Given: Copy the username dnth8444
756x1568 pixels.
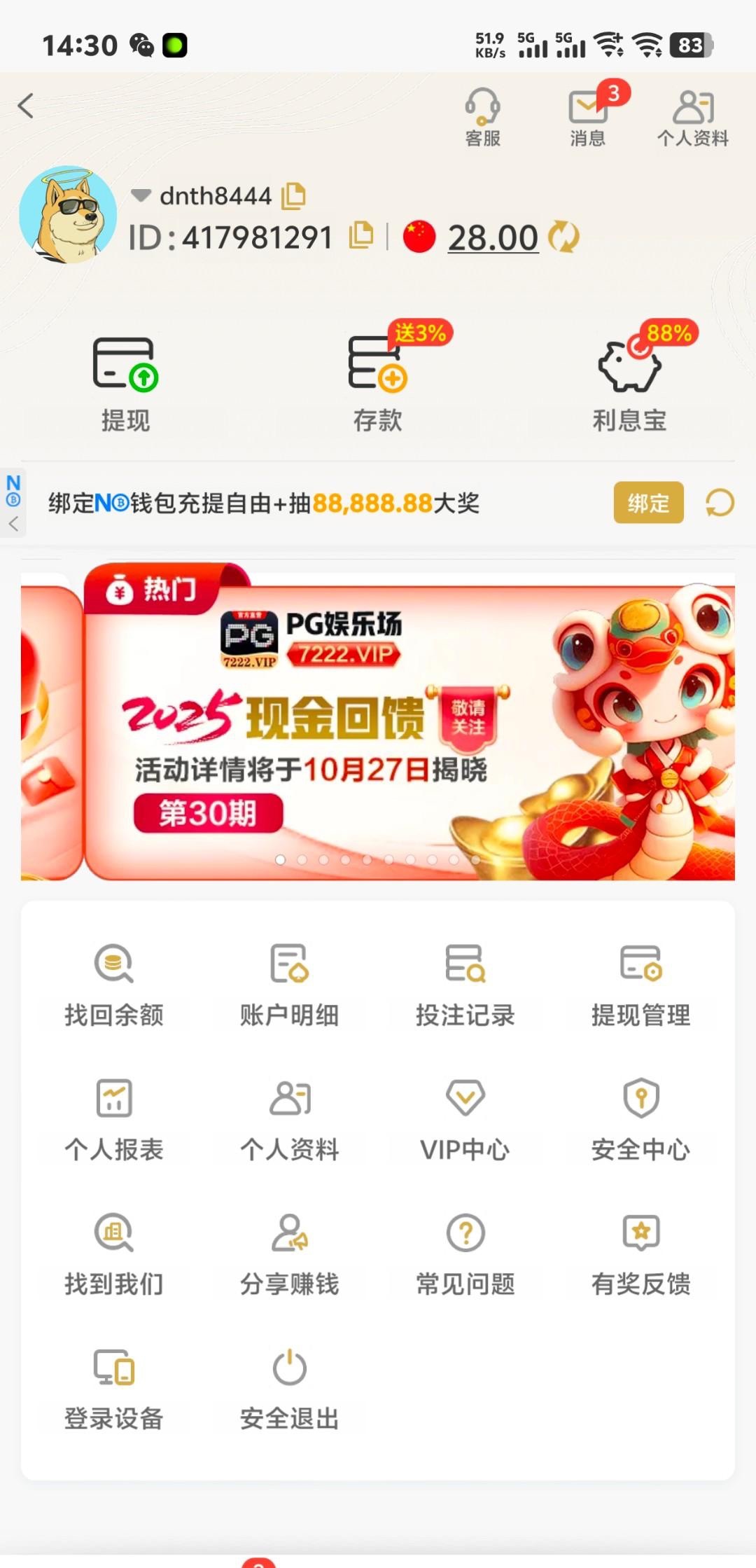Looking at the screenshot, I should click(x=293, y=196).
